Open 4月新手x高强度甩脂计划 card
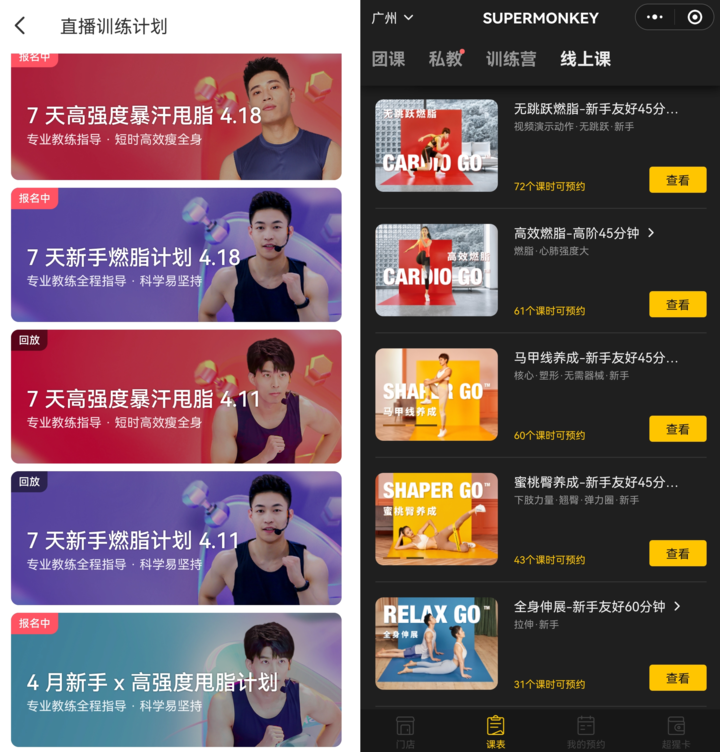Screen dimensions: 720x752 coord(176,682)
